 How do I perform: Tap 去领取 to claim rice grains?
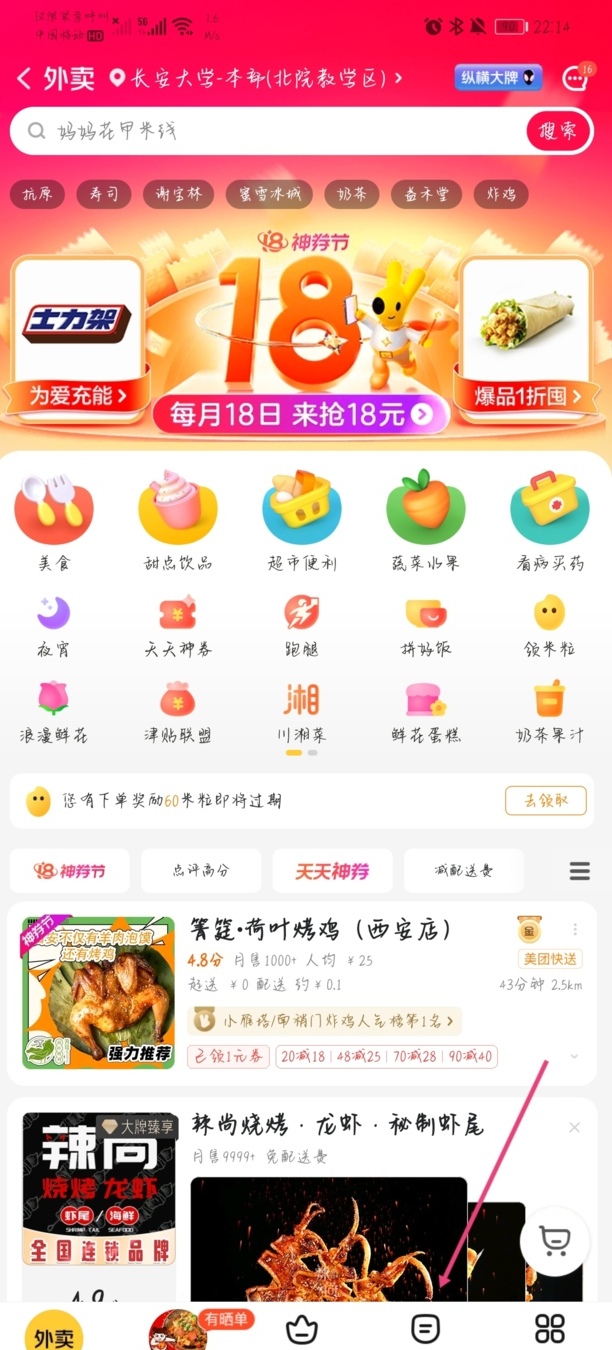pos(544,800)
